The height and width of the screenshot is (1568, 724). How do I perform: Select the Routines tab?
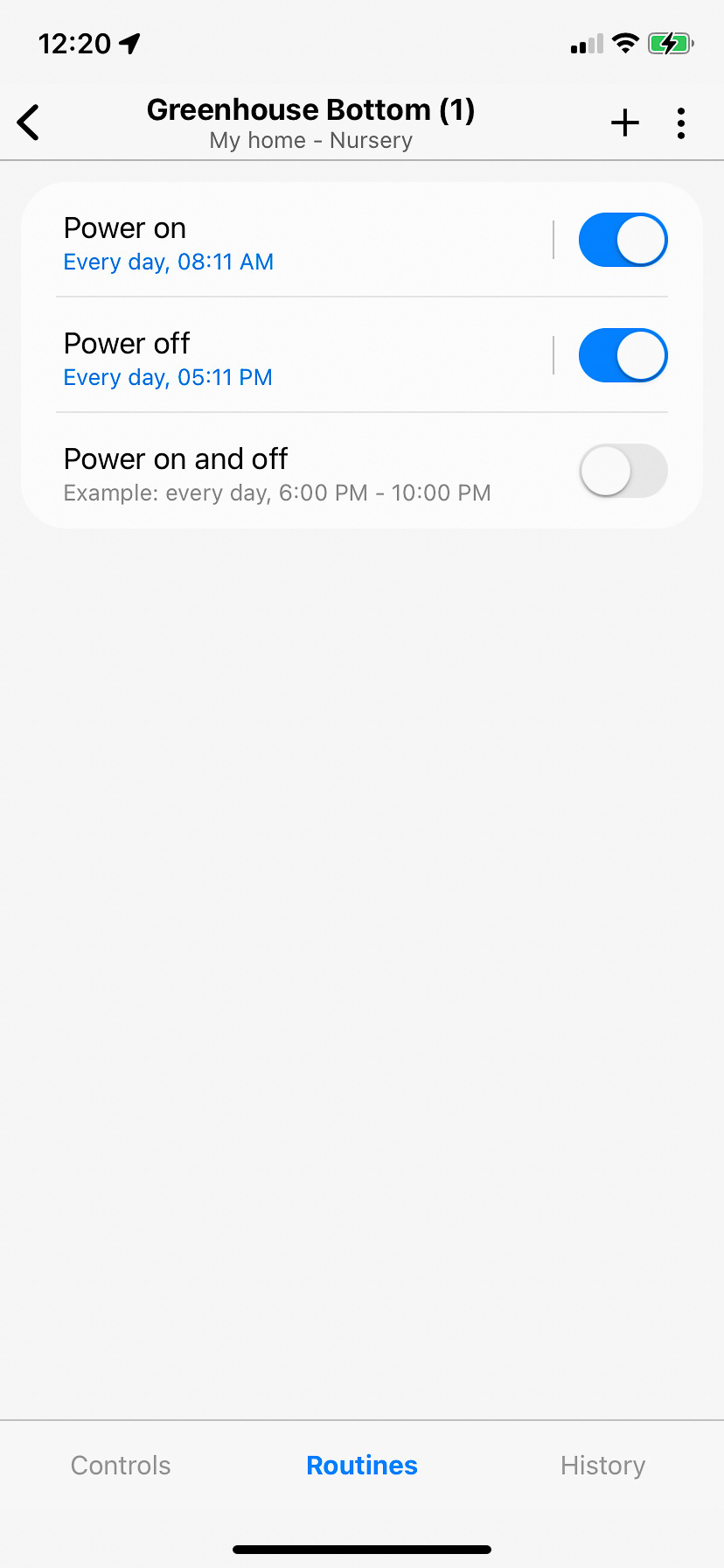(362, 1466)
